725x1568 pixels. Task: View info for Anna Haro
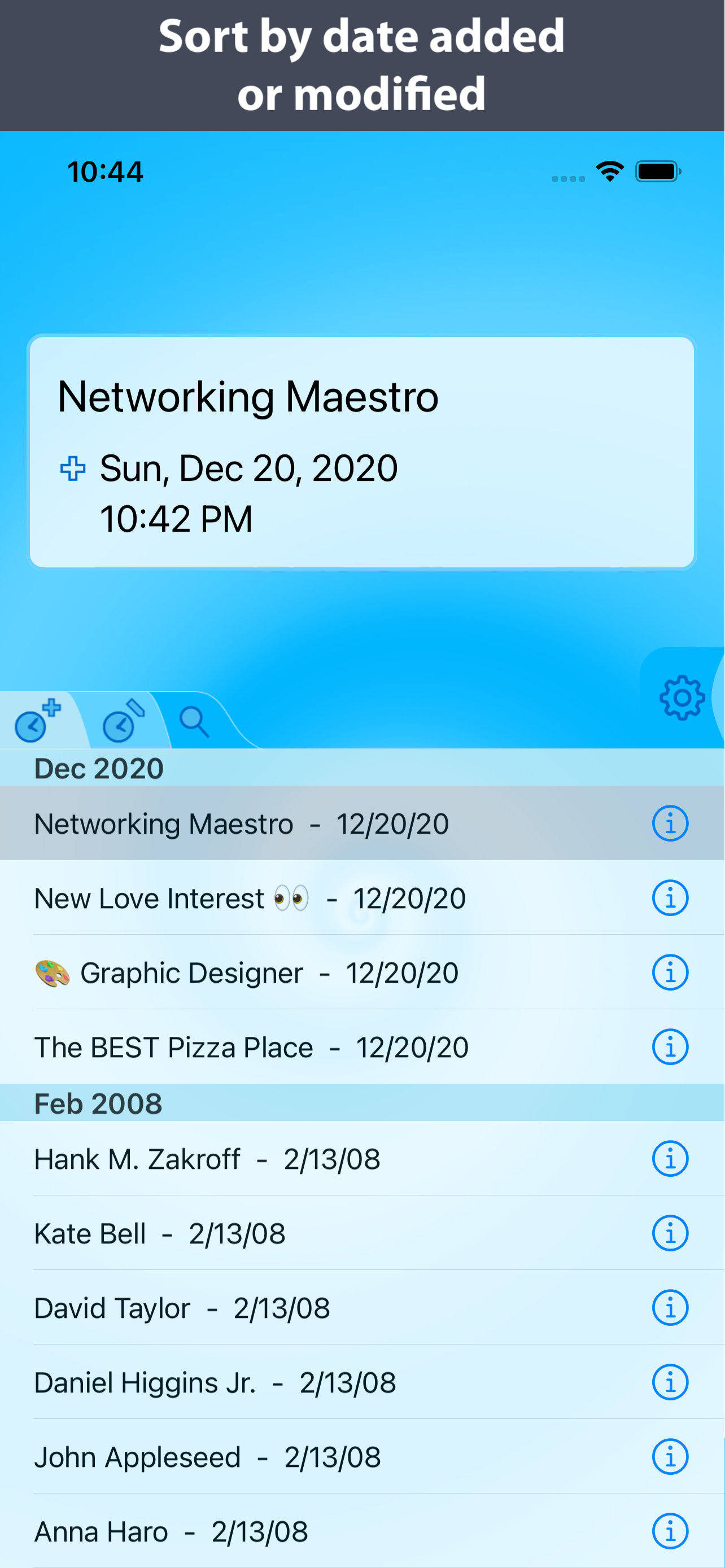(x=670, y=1530)
